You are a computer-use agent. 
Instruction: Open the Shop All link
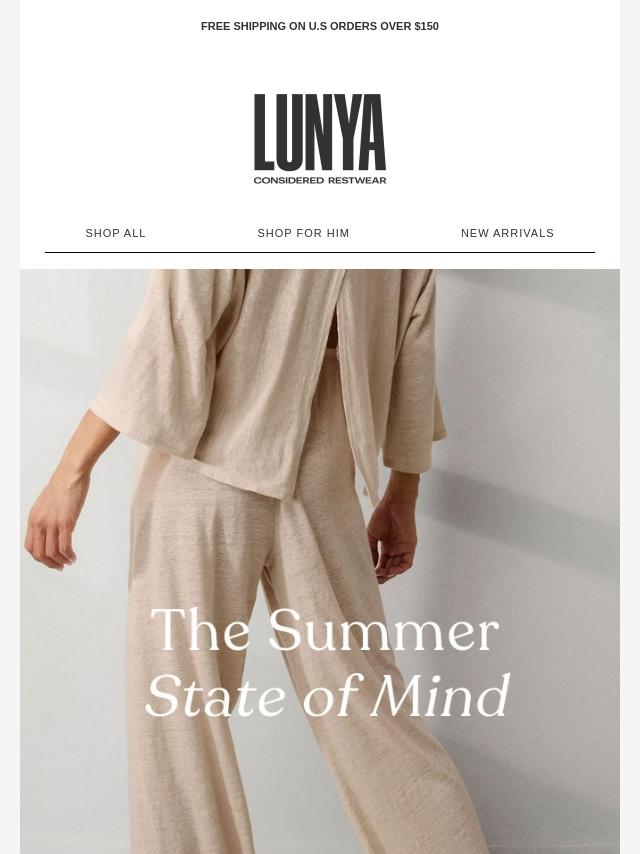pos(116,233)
